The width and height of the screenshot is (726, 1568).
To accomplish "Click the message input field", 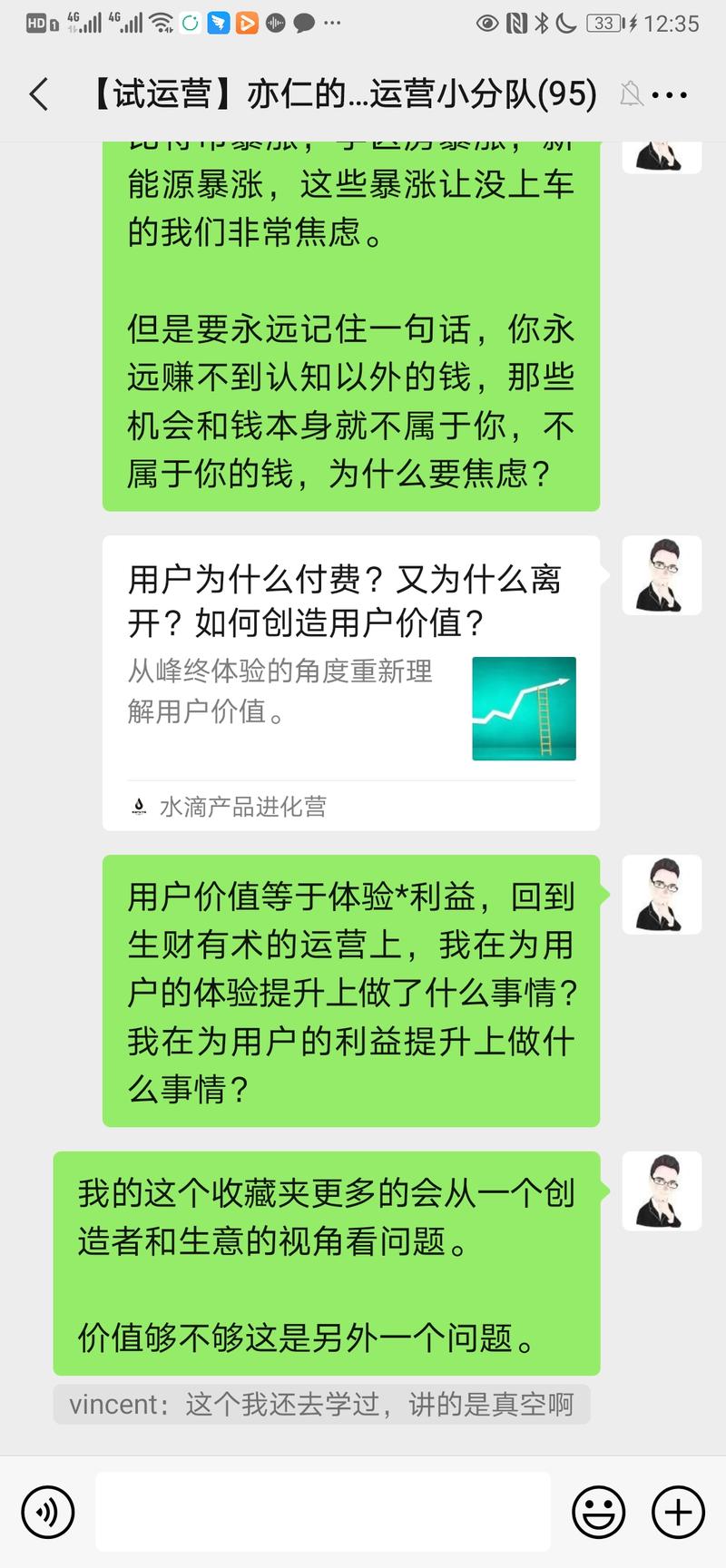I will (x=323, y=1512).
